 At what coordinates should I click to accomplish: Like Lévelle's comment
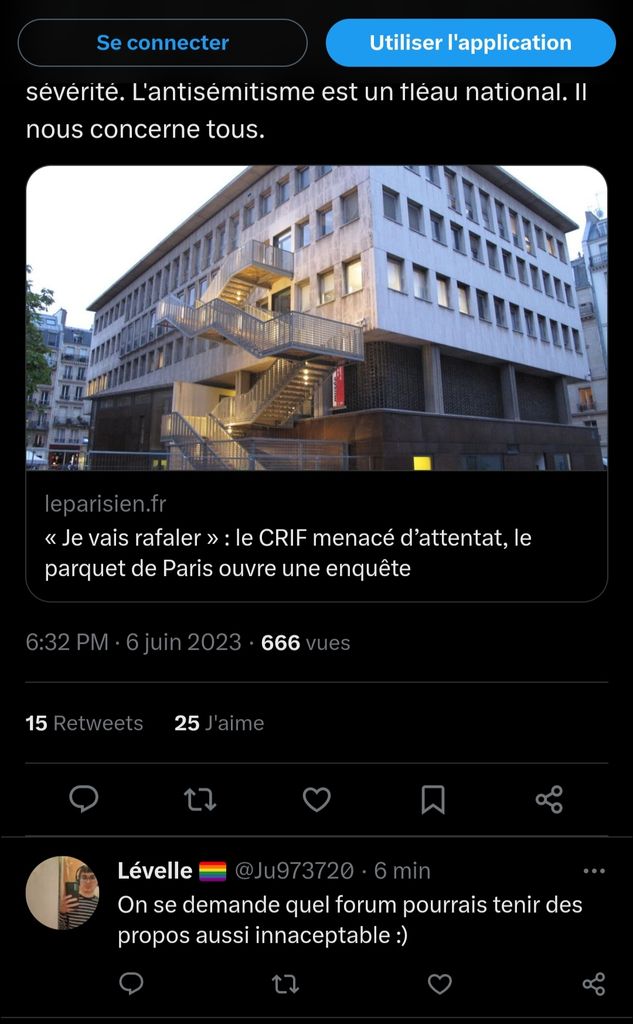(x=440, y=984)
